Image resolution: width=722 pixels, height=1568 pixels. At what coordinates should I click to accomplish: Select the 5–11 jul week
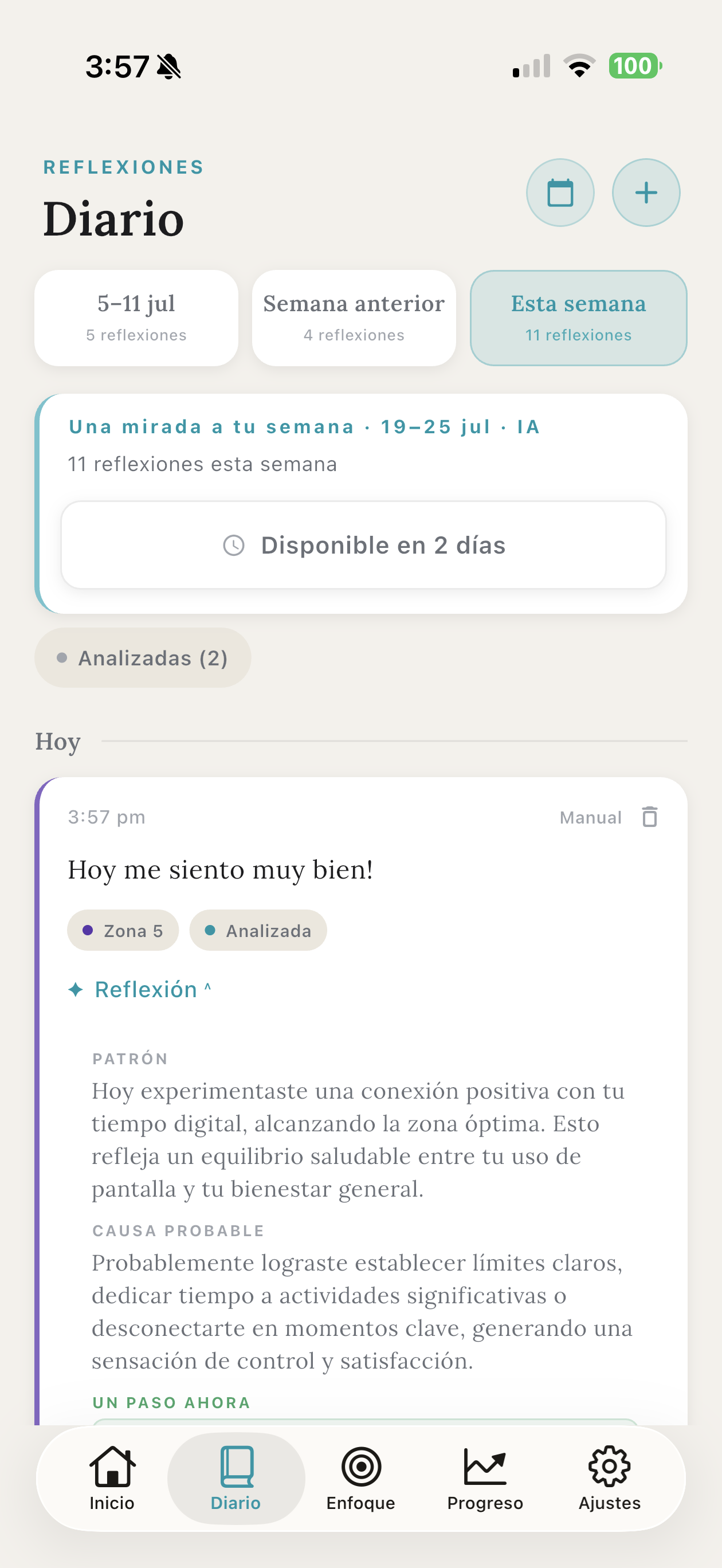[136, 317]
